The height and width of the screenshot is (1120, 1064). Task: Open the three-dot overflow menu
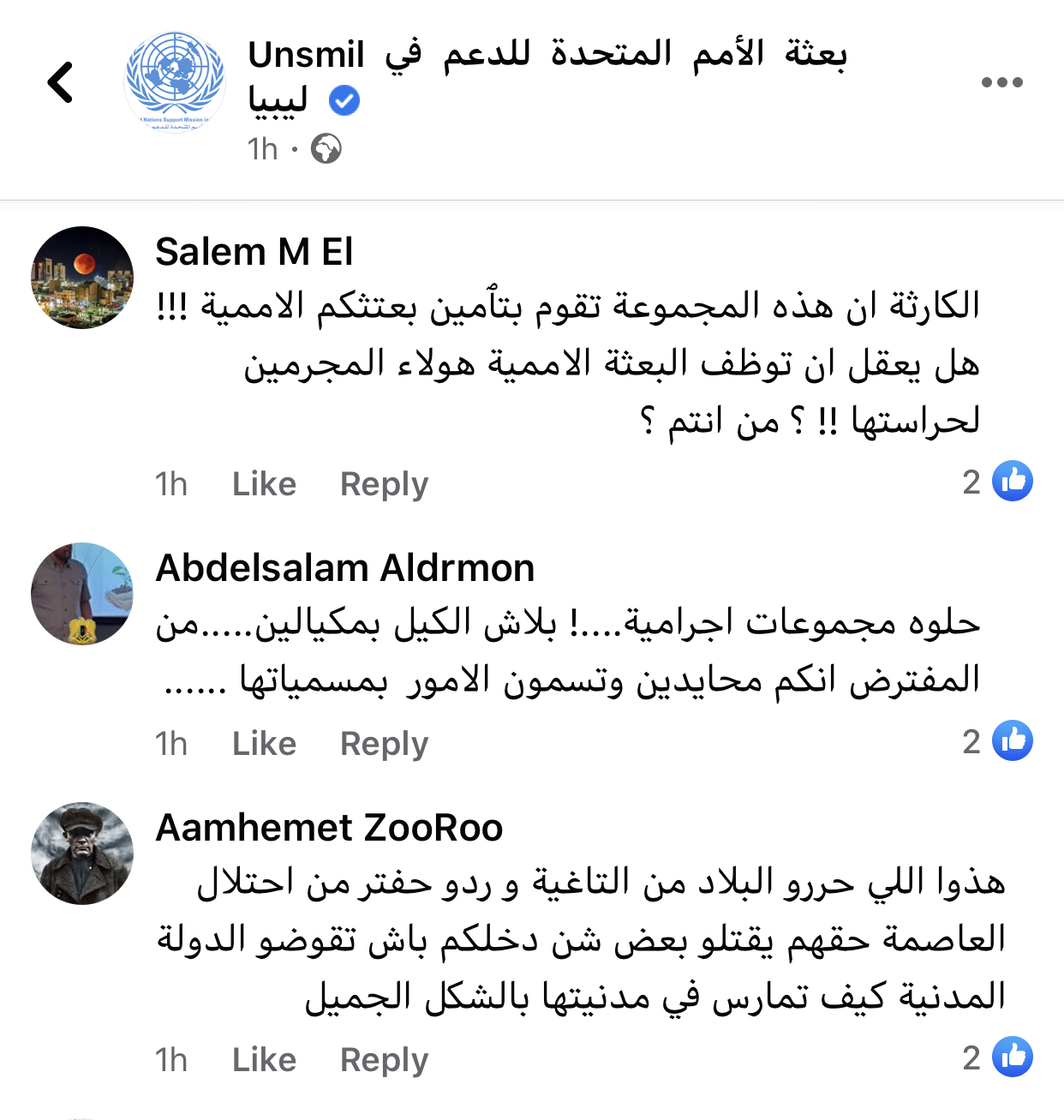pos(1001,83)
